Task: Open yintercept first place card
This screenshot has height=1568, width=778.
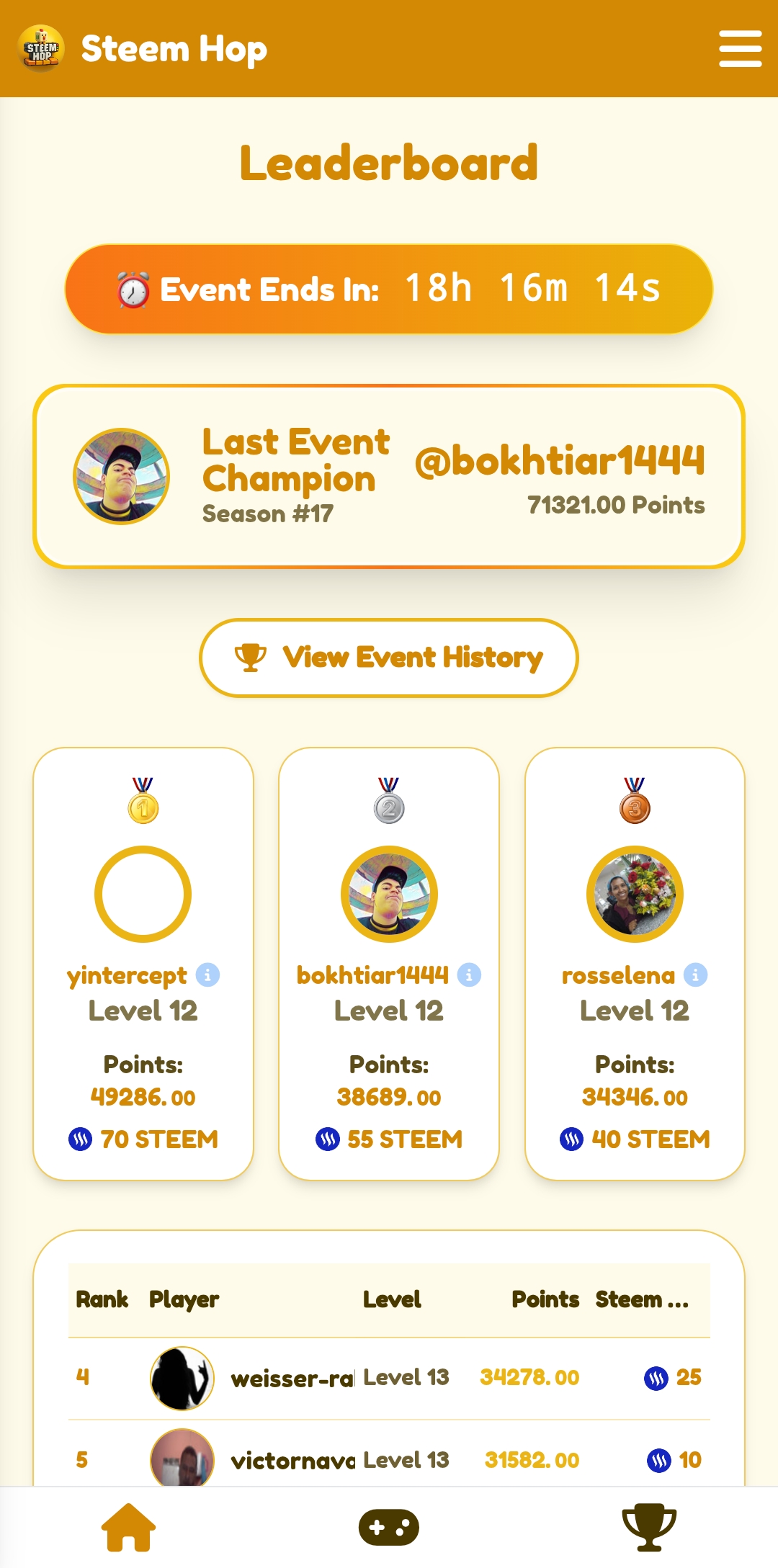Action: (143, 964)
